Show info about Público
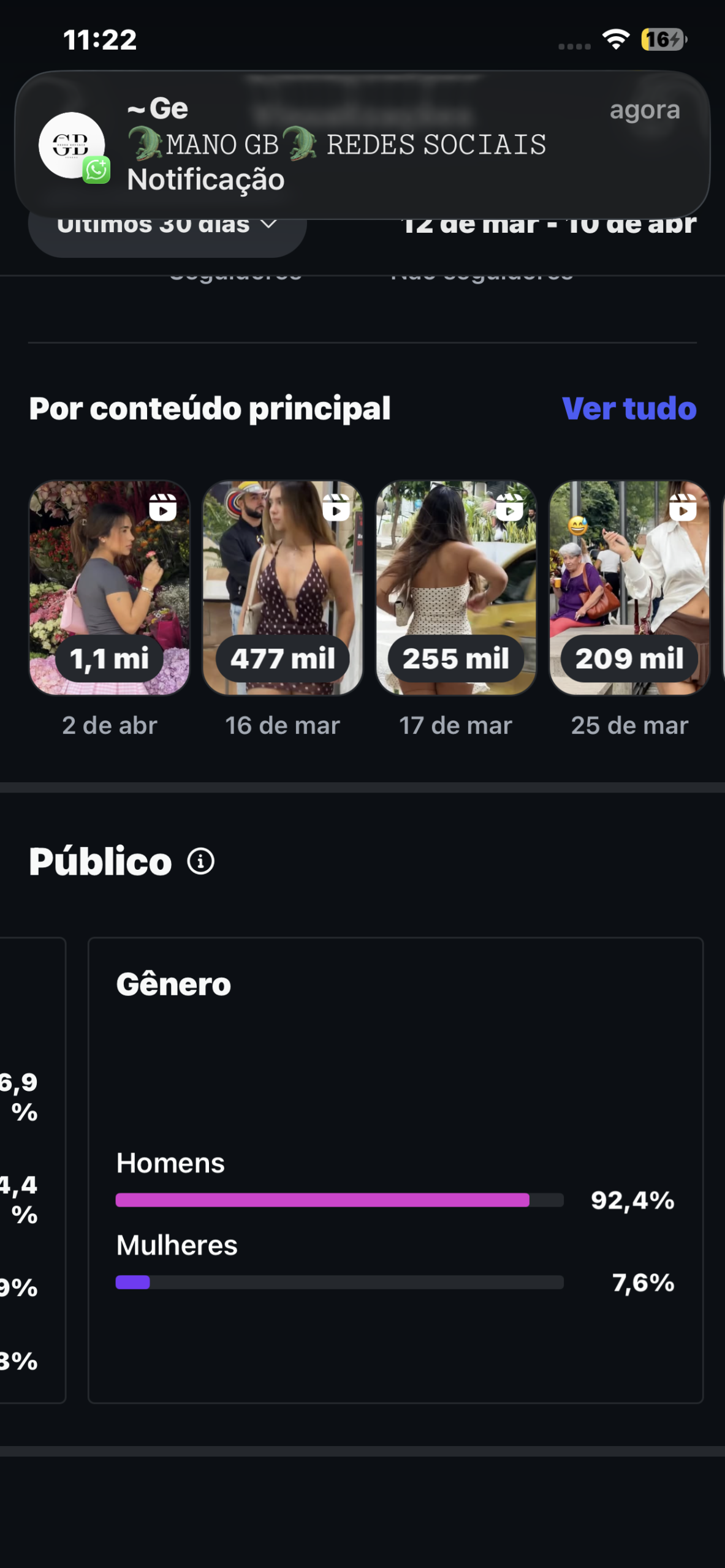 [x=201, y=861]
